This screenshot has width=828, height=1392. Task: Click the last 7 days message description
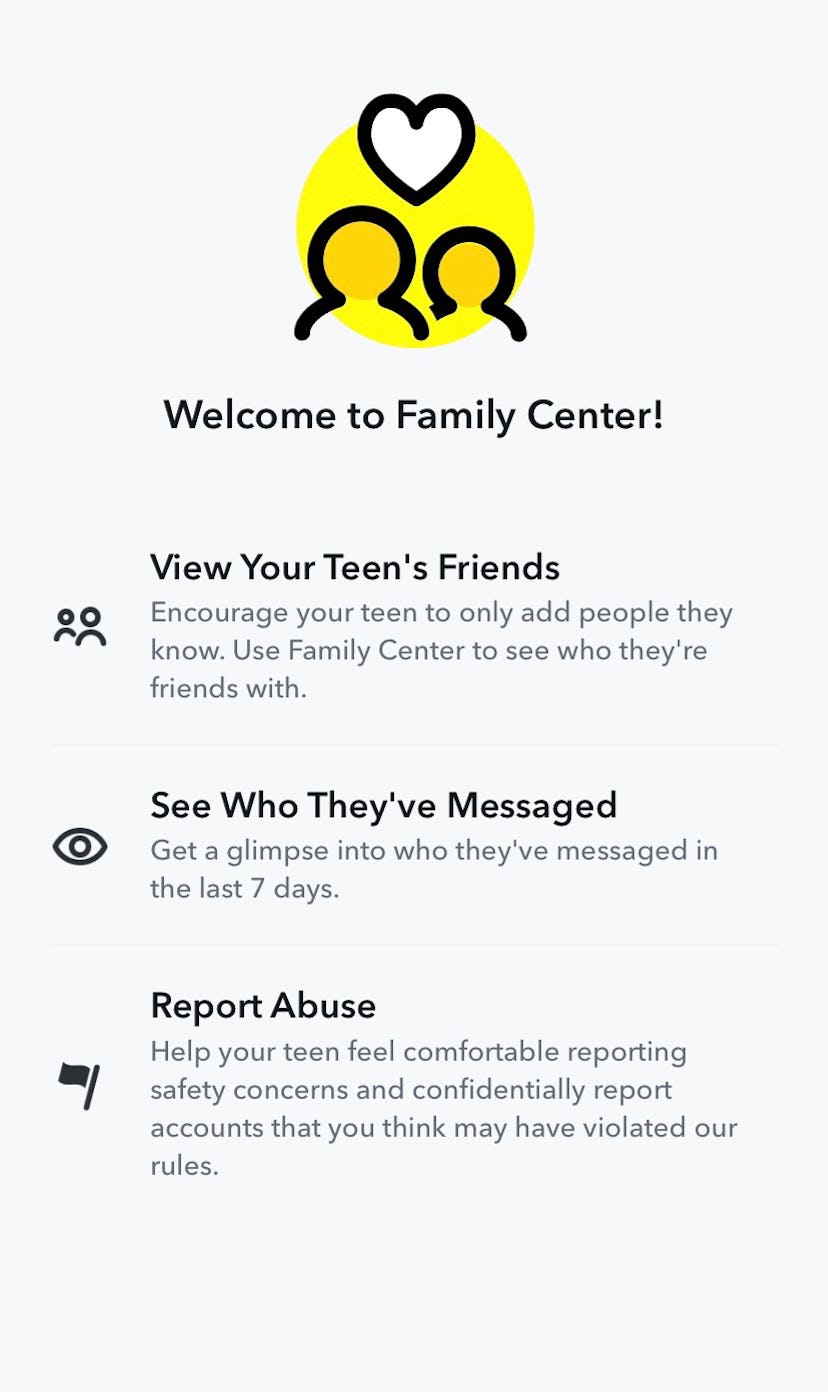pyautogui.click(x=433, y=868)
